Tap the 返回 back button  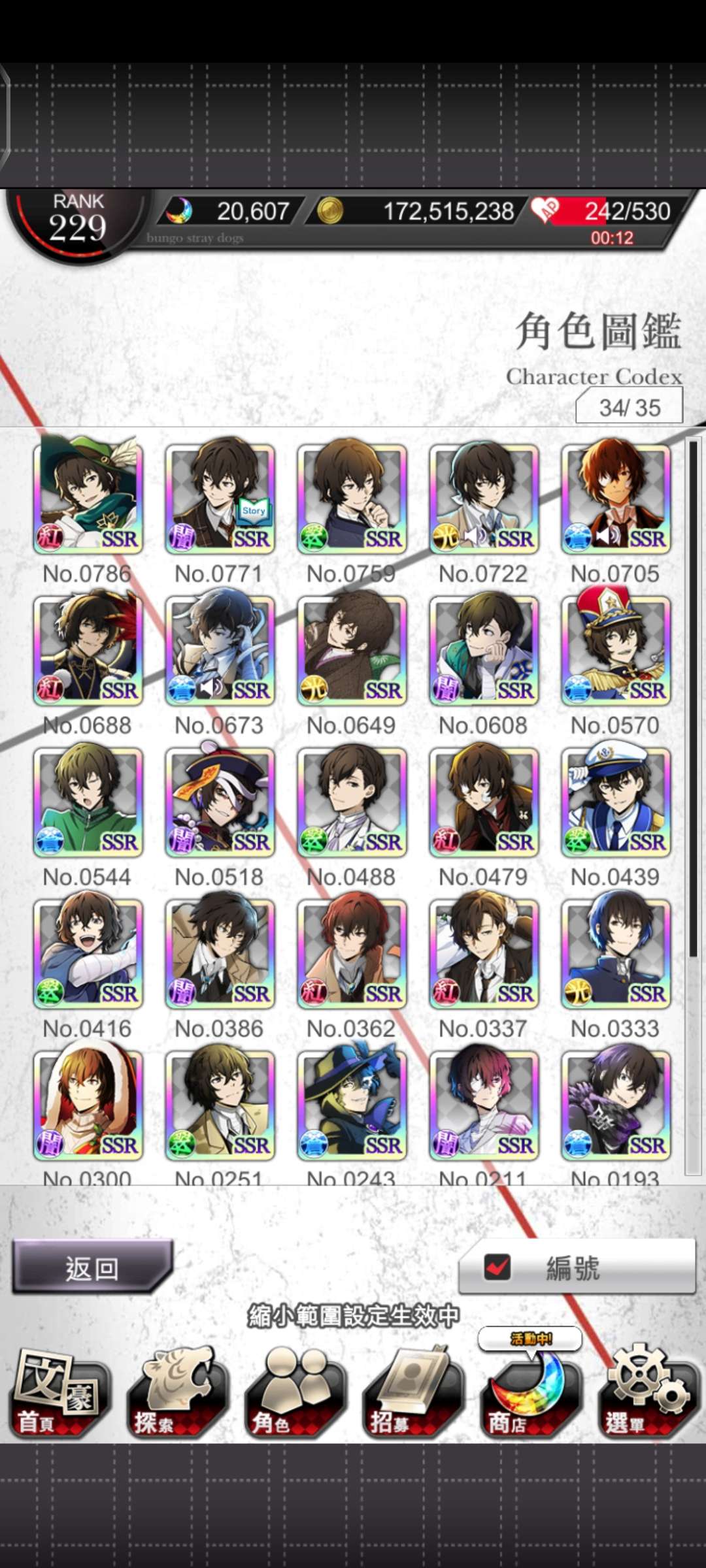[x=92, y=1268]
